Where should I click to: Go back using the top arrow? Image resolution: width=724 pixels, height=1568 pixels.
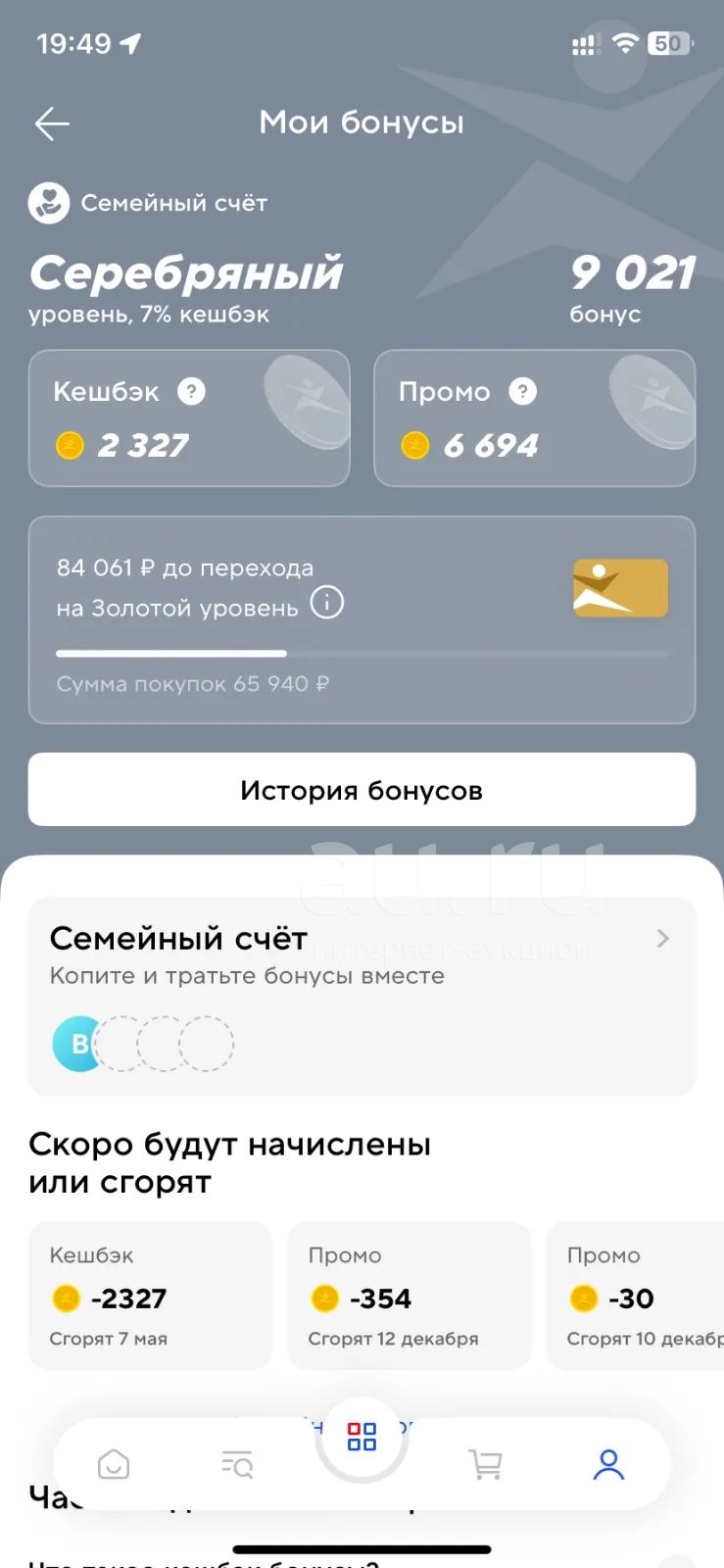click(x=52, y=123)
